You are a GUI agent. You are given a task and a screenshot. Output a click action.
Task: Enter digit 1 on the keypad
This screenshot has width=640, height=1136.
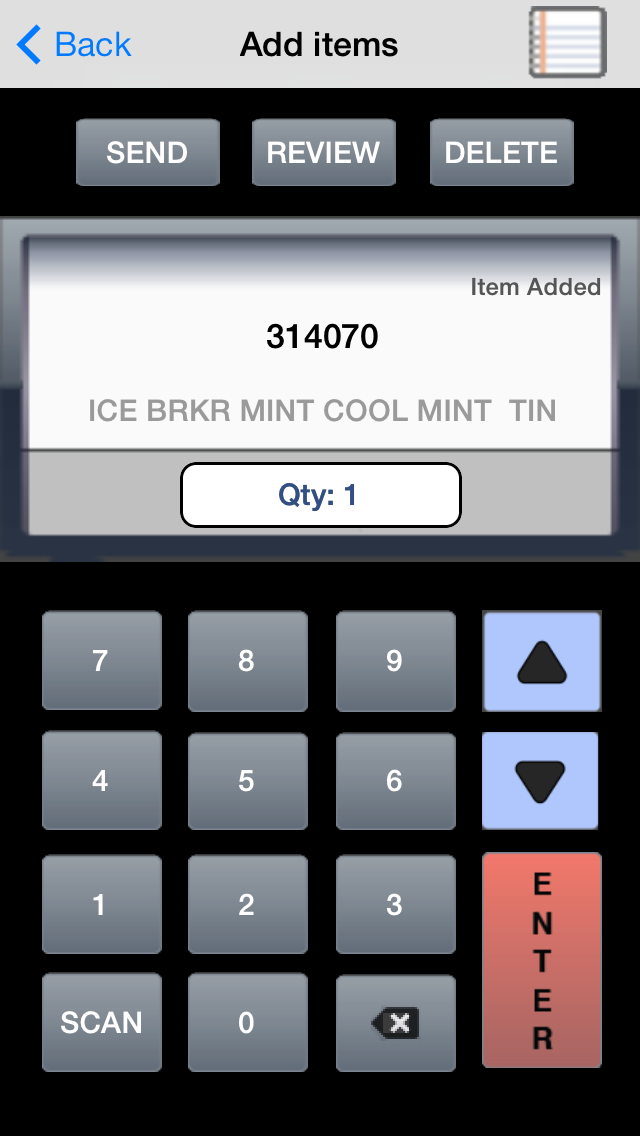(101, 904)
